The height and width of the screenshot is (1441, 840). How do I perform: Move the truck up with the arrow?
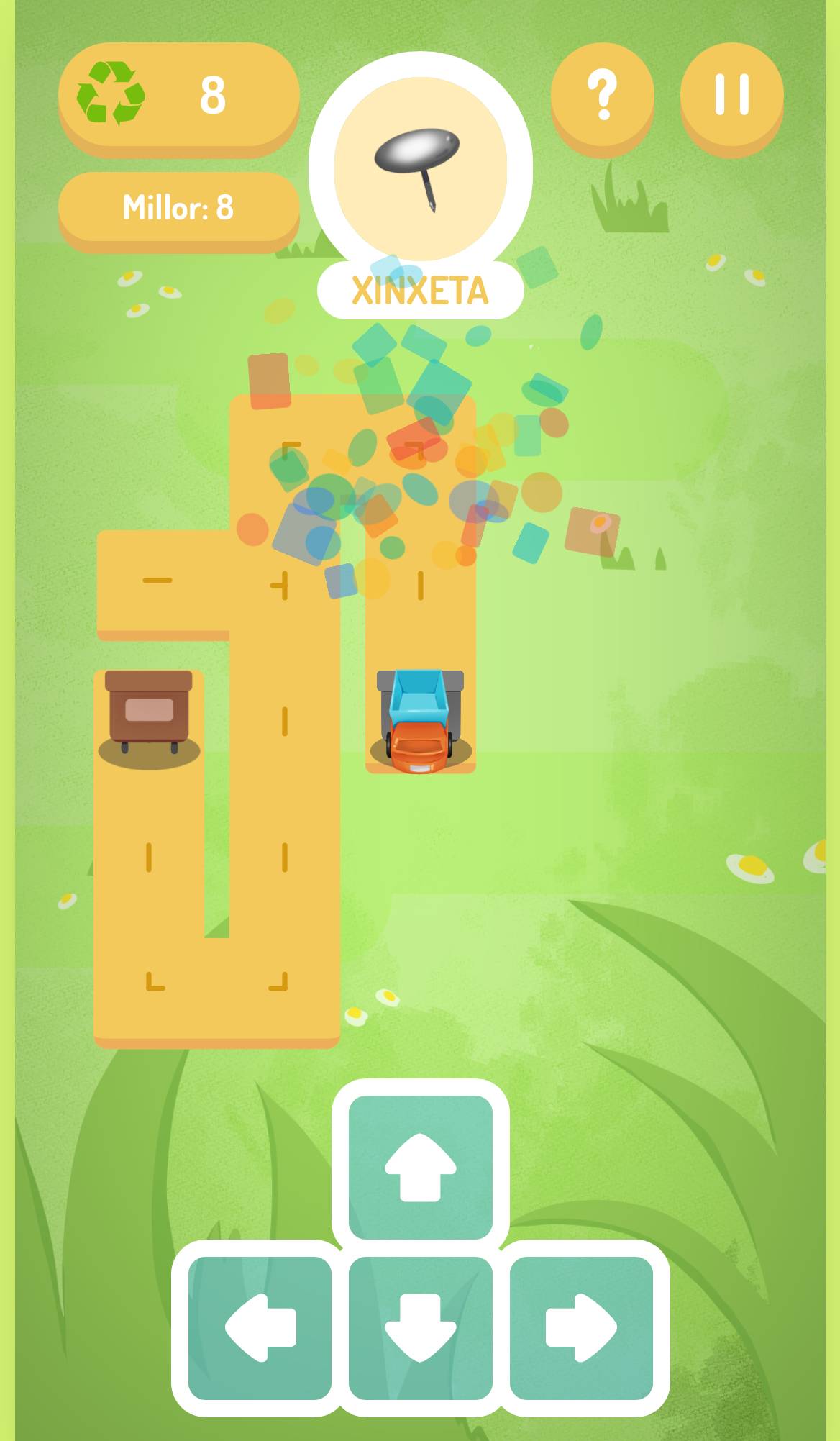421,1167
